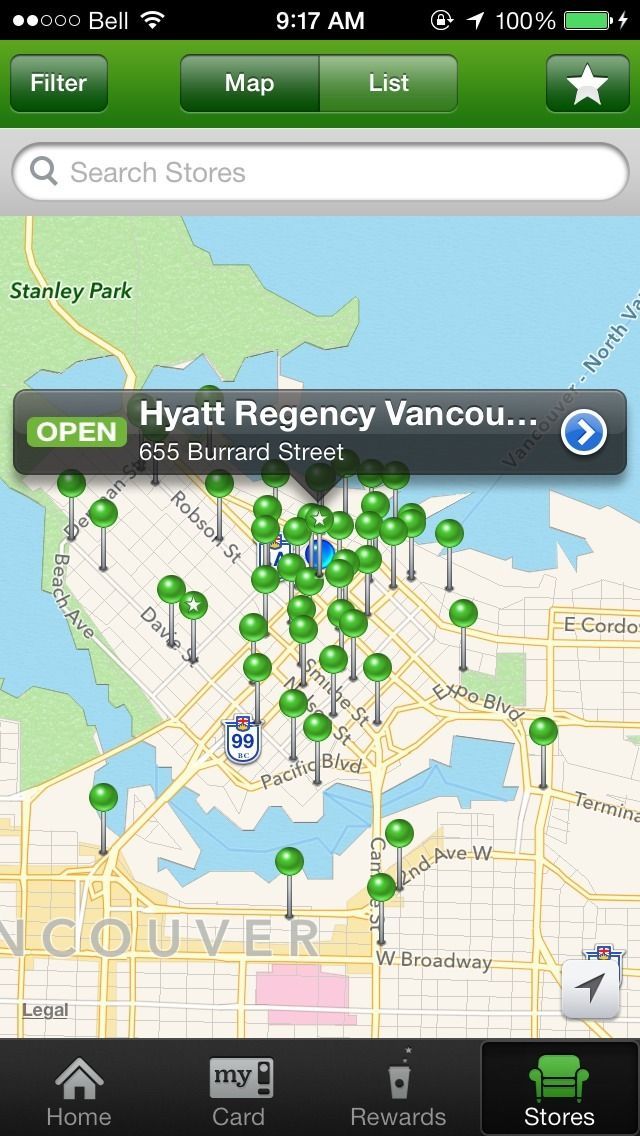Open the Filter options
Image resolution: width=640 pixels, height=1136 pixels.
(59, 83)
